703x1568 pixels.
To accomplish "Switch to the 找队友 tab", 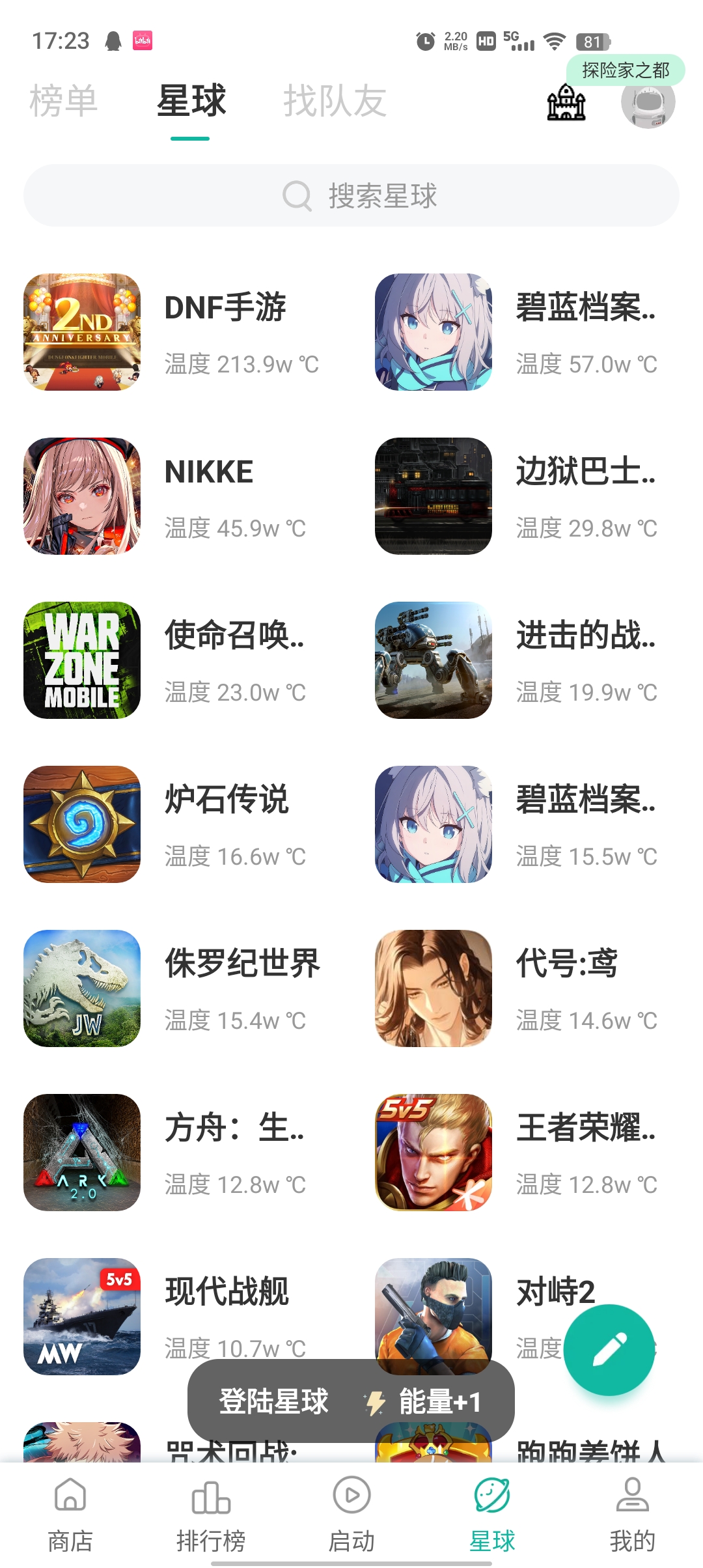I will 335,102.
